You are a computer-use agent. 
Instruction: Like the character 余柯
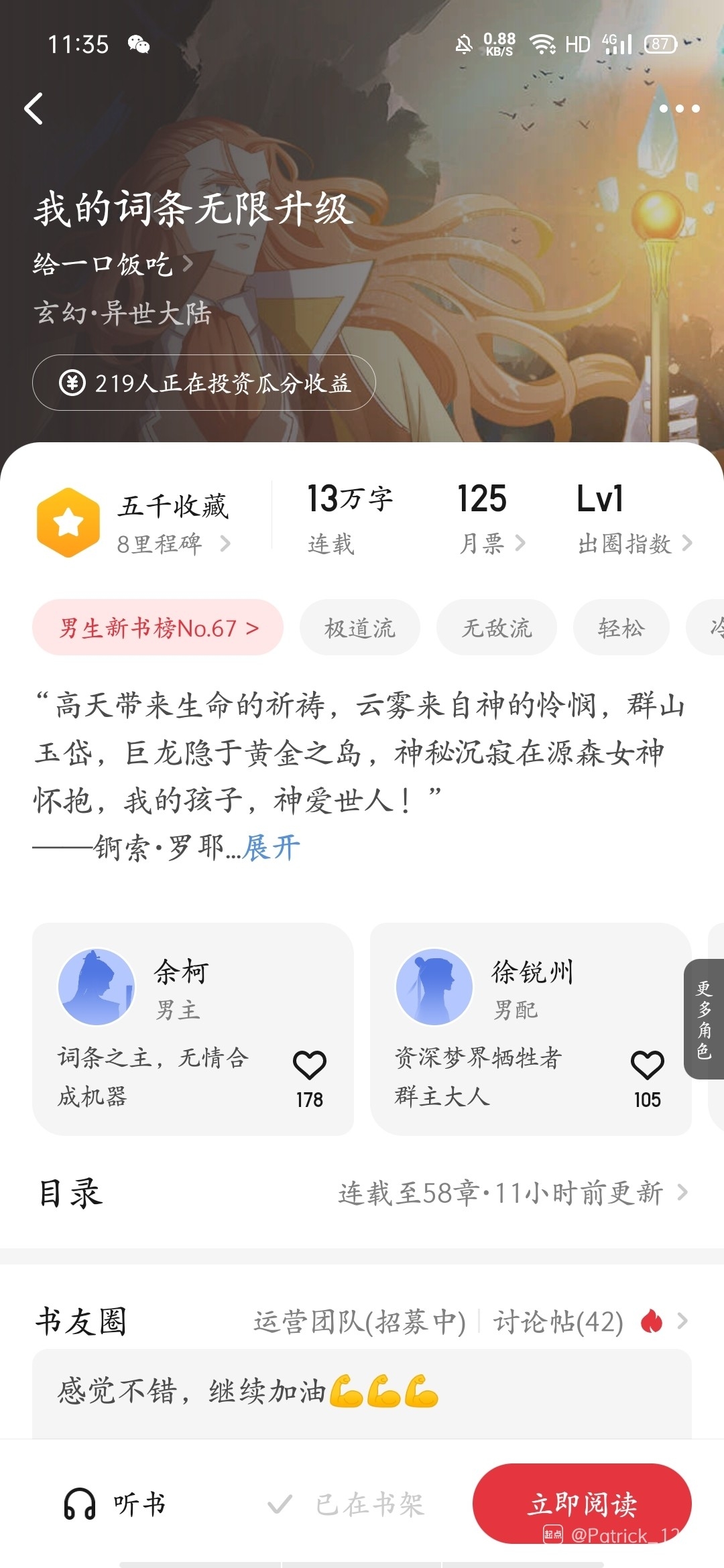pyautogui.click(x=310, y=1065)
